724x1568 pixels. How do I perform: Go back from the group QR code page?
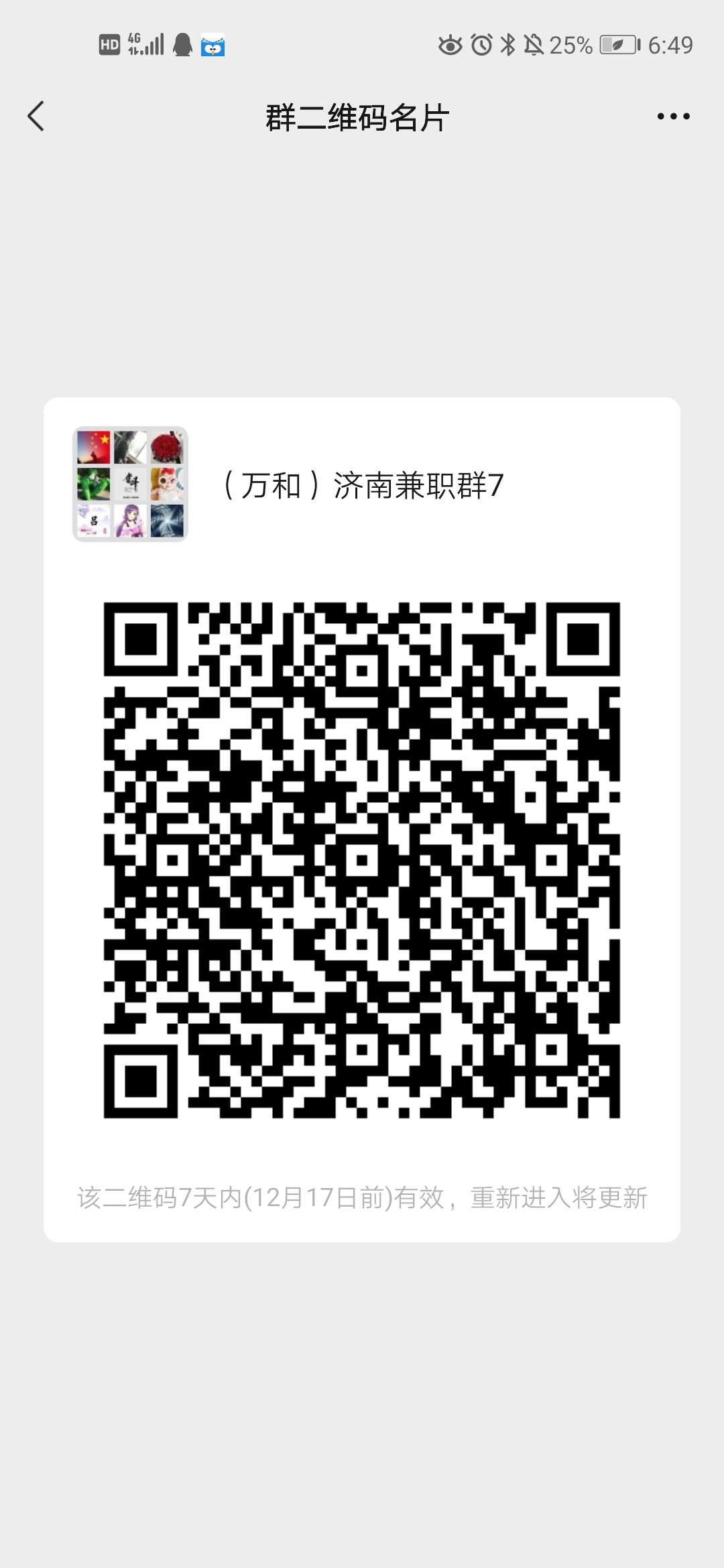[36, 117]
